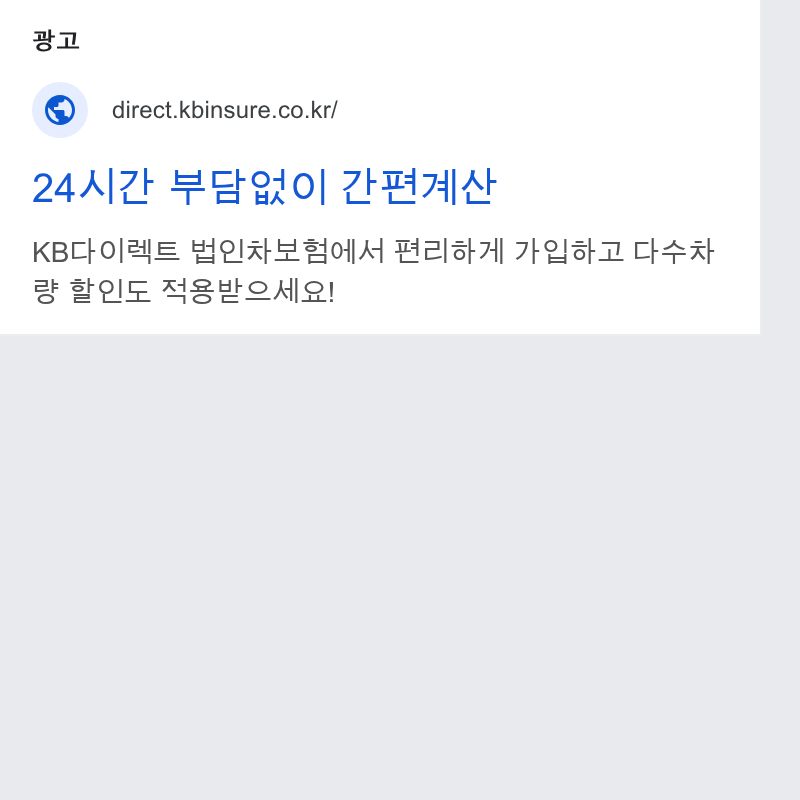The image size is (800, 800).
Task: Open the direct.kbinsure.co.kr site link
Action: [x=224, y=110]
